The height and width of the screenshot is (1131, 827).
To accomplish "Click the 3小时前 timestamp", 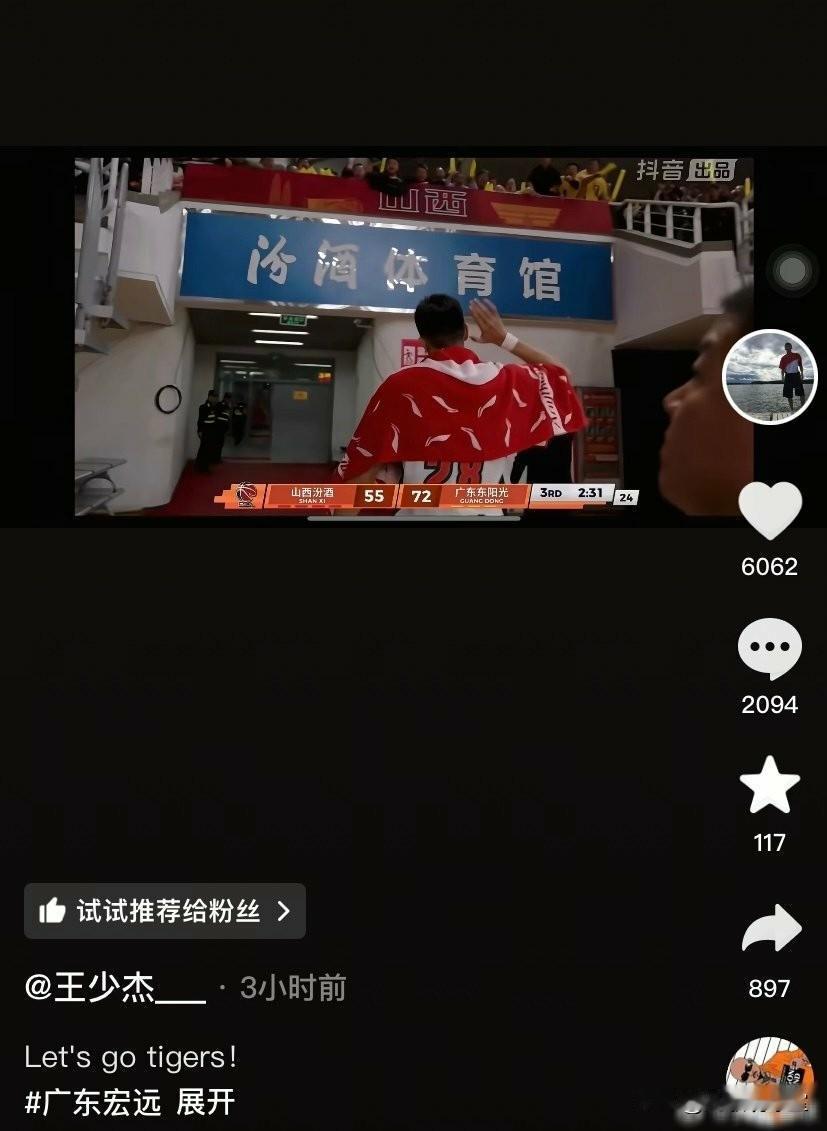I will tap(290, 988).
